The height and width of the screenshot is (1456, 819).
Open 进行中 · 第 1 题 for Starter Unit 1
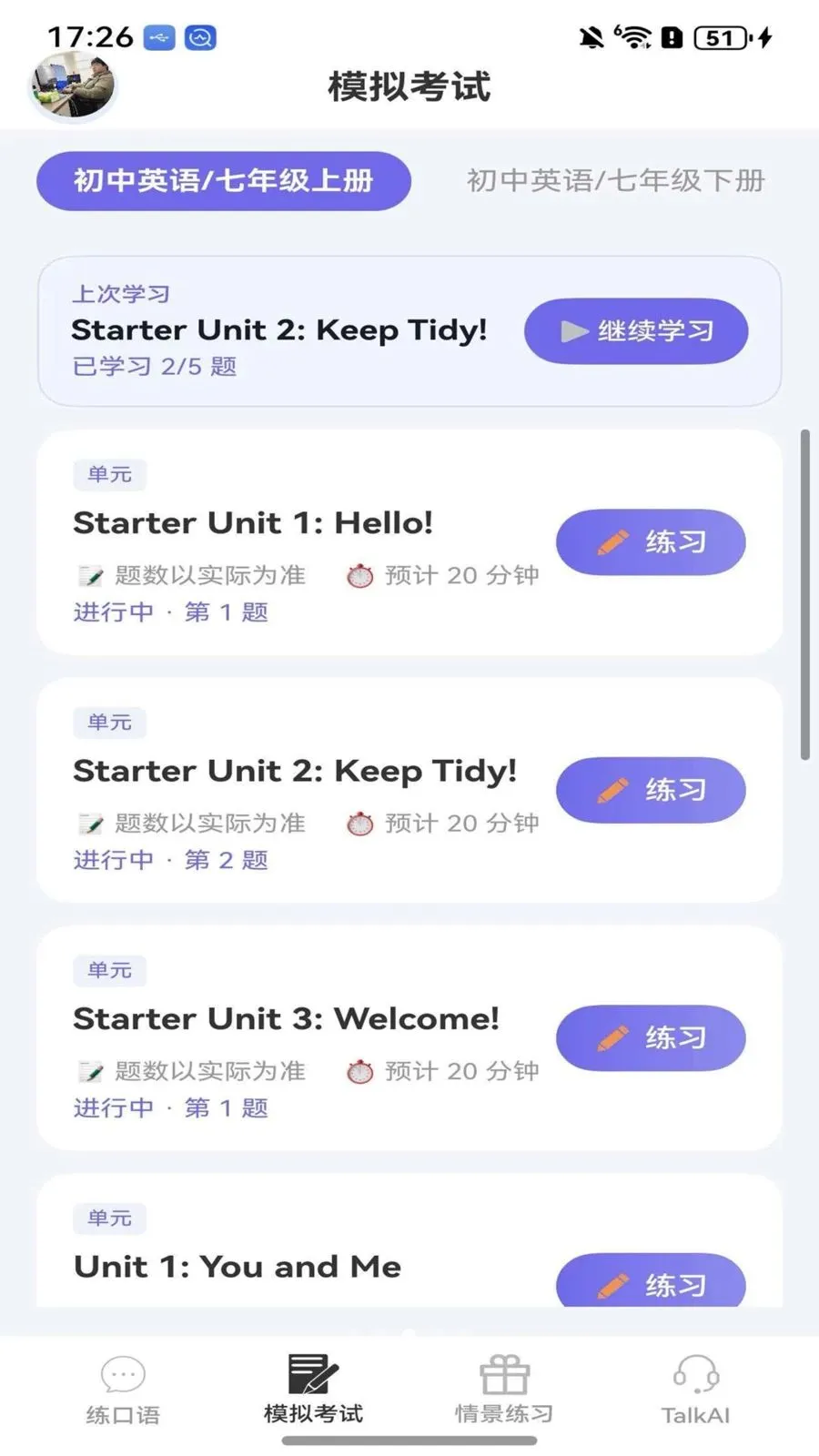[x=170, y=613]
